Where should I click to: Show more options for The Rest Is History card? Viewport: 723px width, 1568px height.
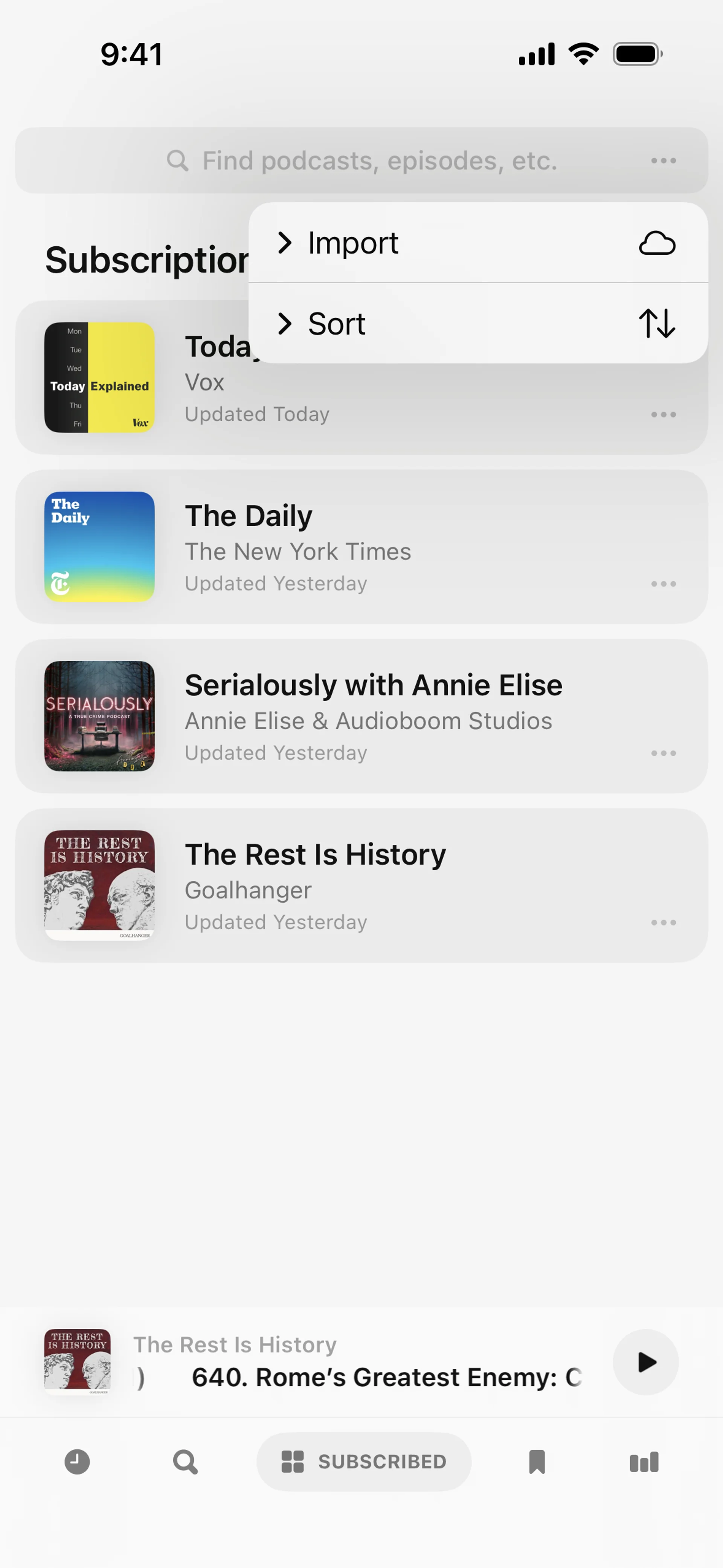[x=663, y=922]
